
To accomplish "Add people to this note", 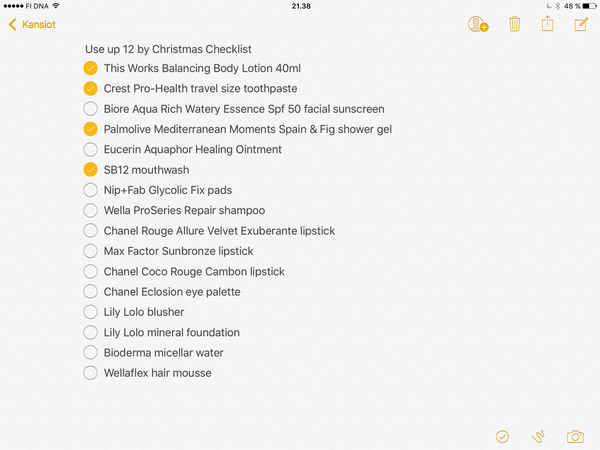I will 478,24.
